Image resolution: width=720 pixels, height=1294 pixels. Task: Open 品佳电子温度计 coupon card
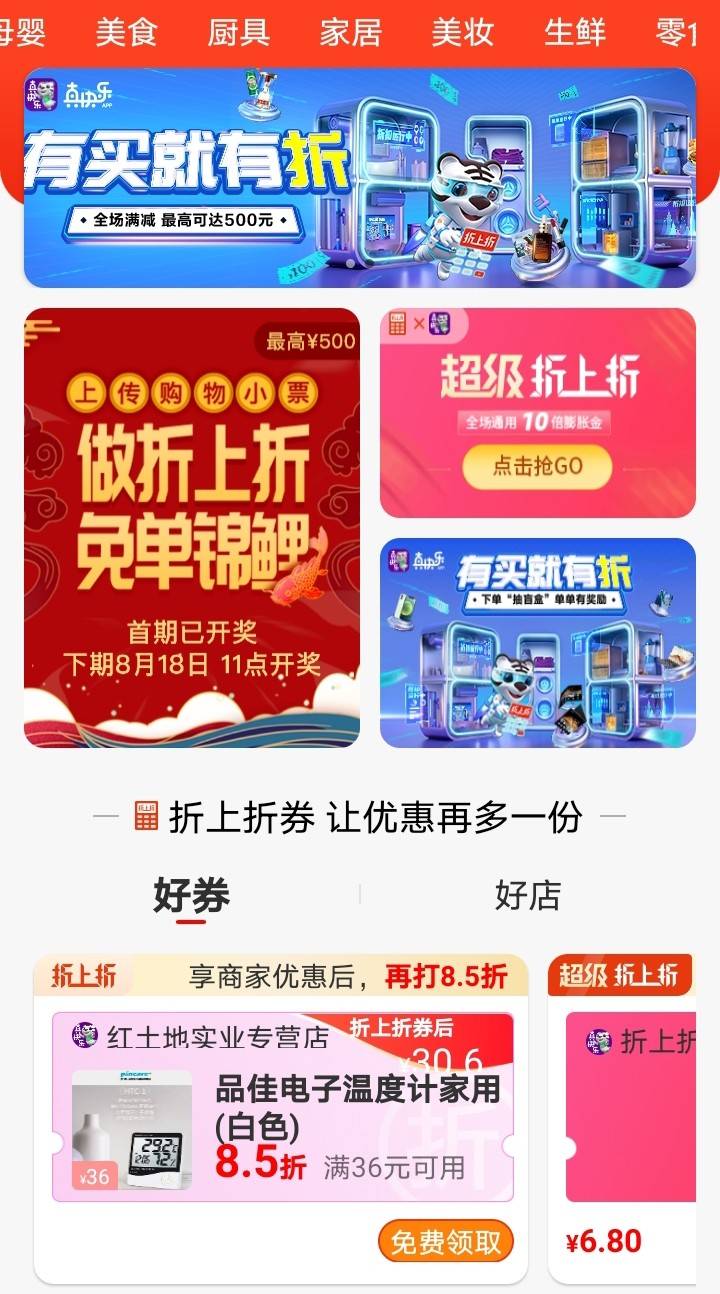tap(282, 1107)
